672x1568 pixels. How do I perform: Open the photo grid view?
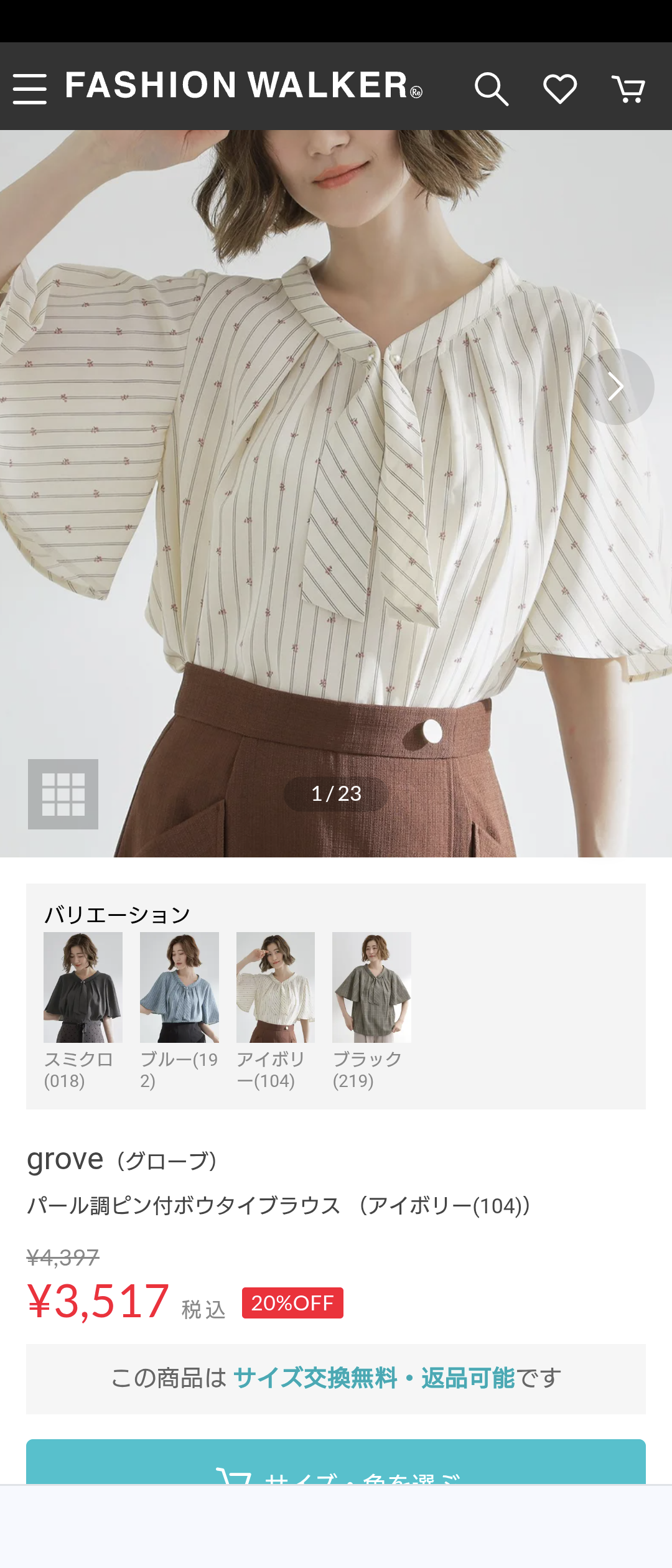tap(63, 794)
